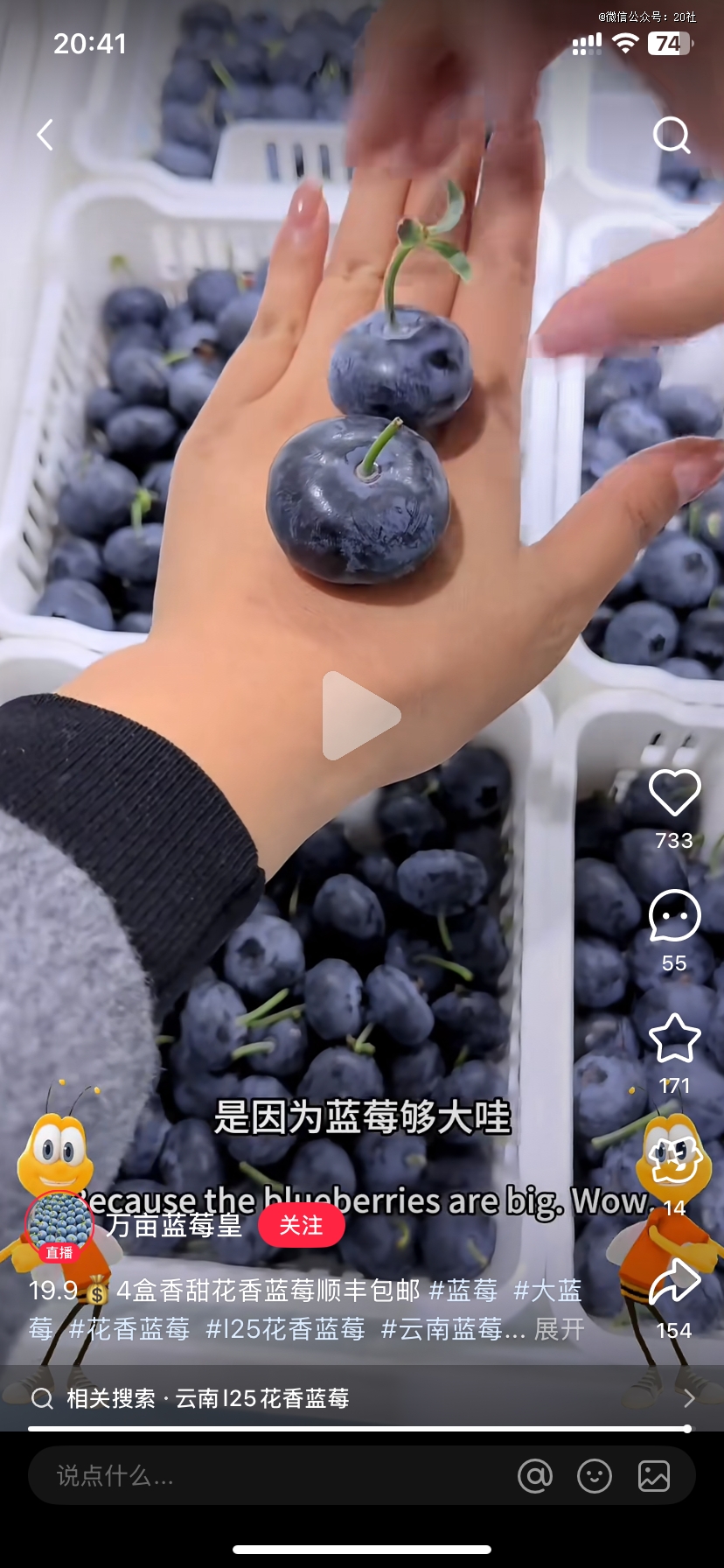Open related search 云南l25花香蓝莓

(x=262, y=1398)
